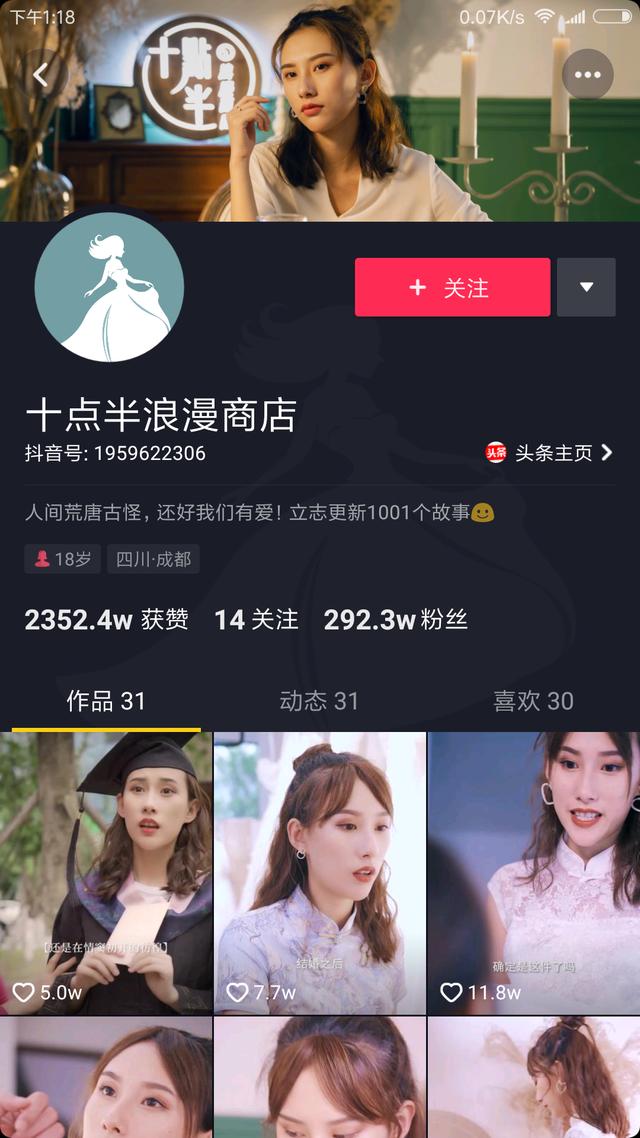Image resolution: width=640 pixels, height=1138 pixels.
Task: Switch to the 喜欢 30 tab
Action: (533, 701)
